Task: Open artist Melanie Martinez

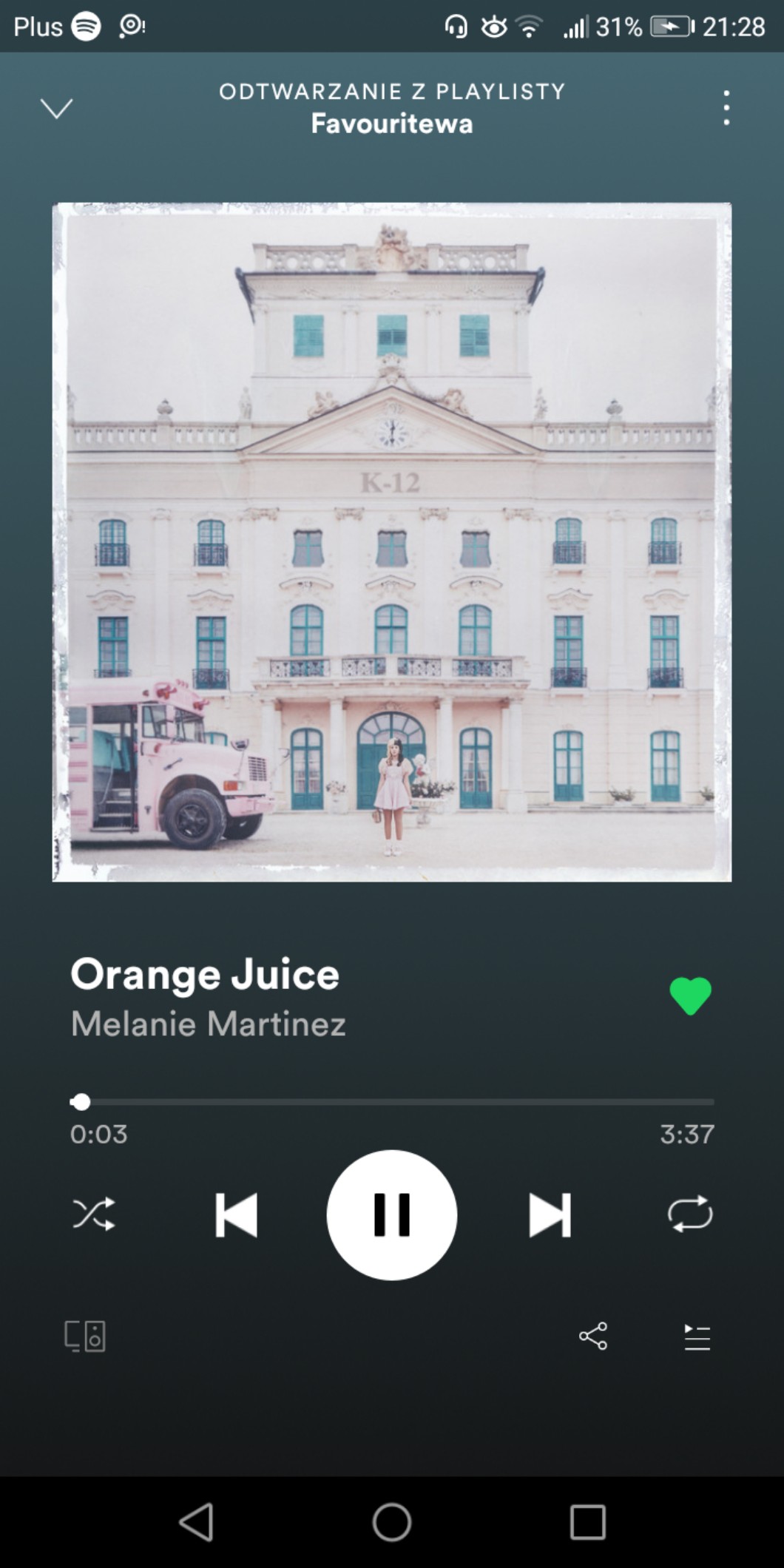Action: click(x=209, y=1024)
